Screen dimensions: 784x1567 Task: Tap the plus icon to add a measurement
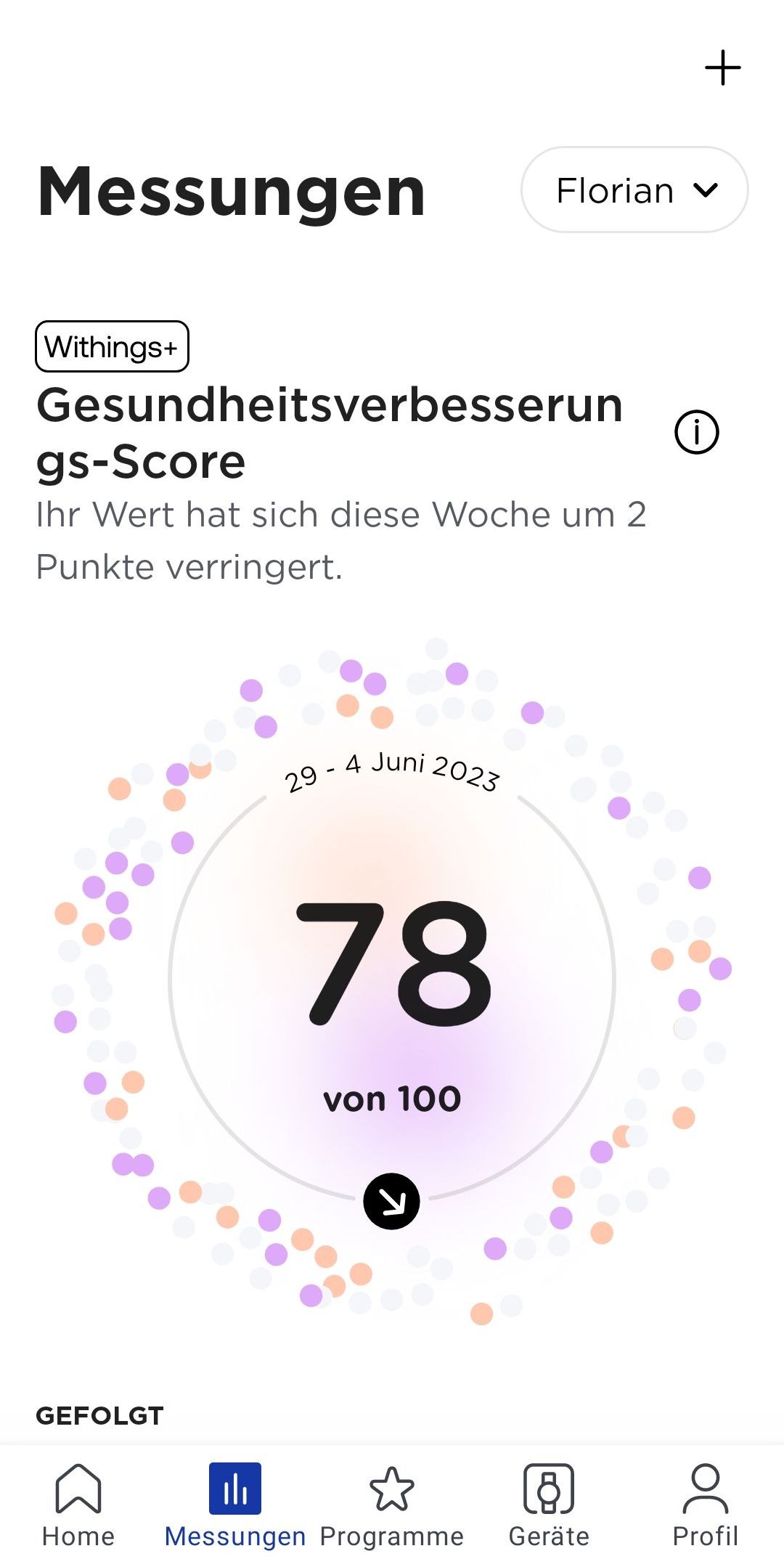722,68
